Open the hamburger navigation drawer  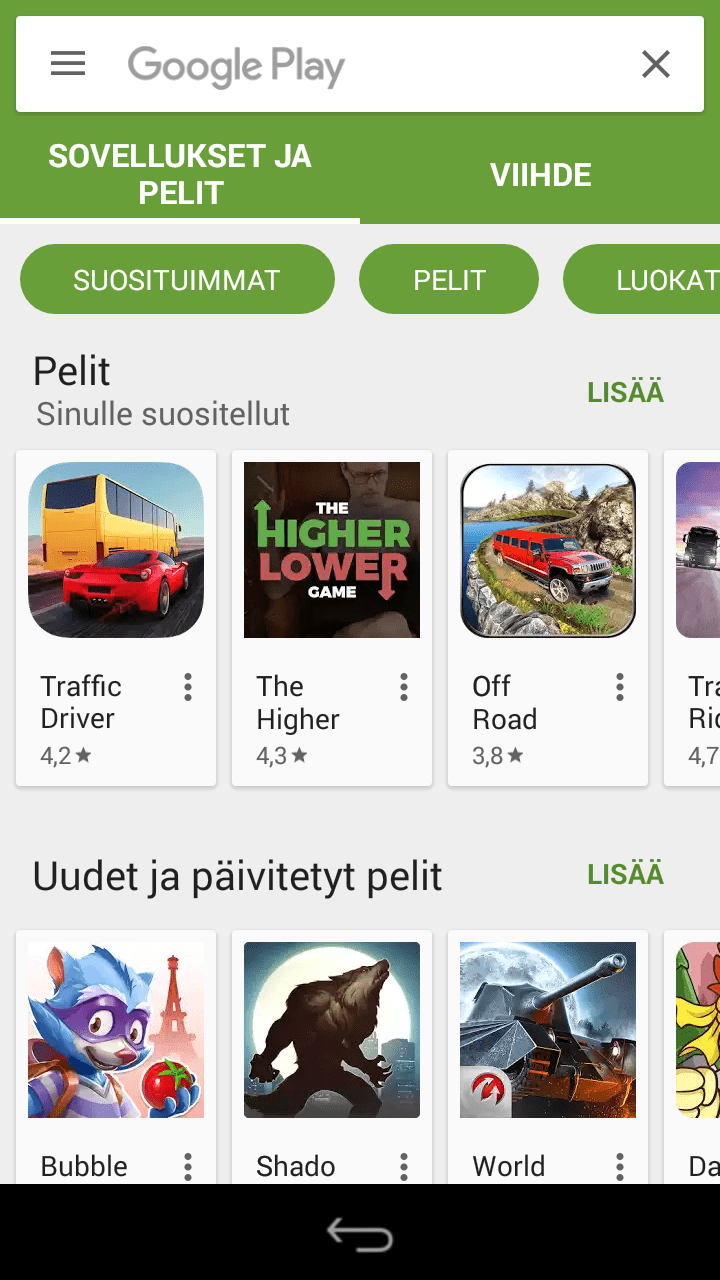[x=68, y=64]
